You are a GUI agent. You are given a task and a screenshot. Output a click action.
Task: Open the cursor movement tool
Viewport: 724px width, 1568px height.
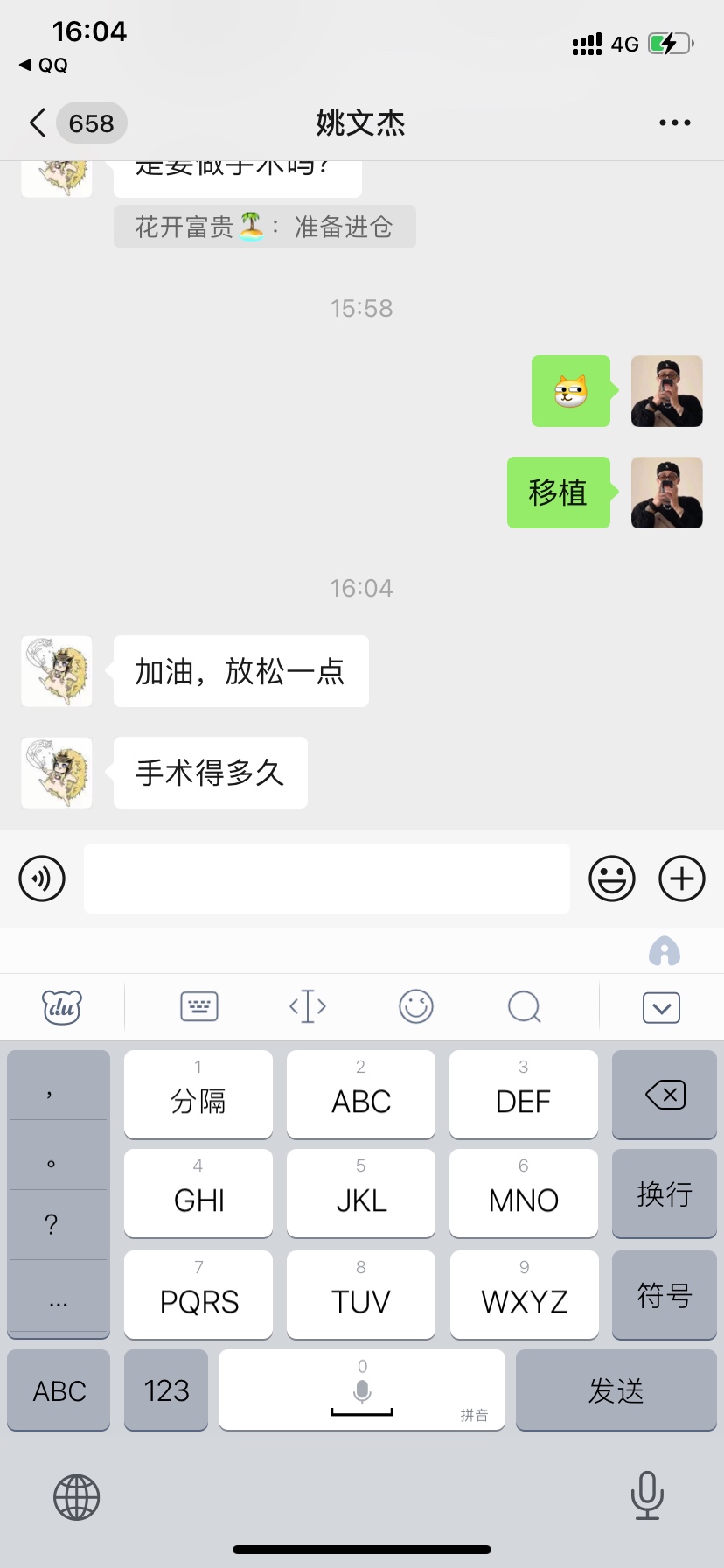pyautogui.click(x=308, y=1007)
